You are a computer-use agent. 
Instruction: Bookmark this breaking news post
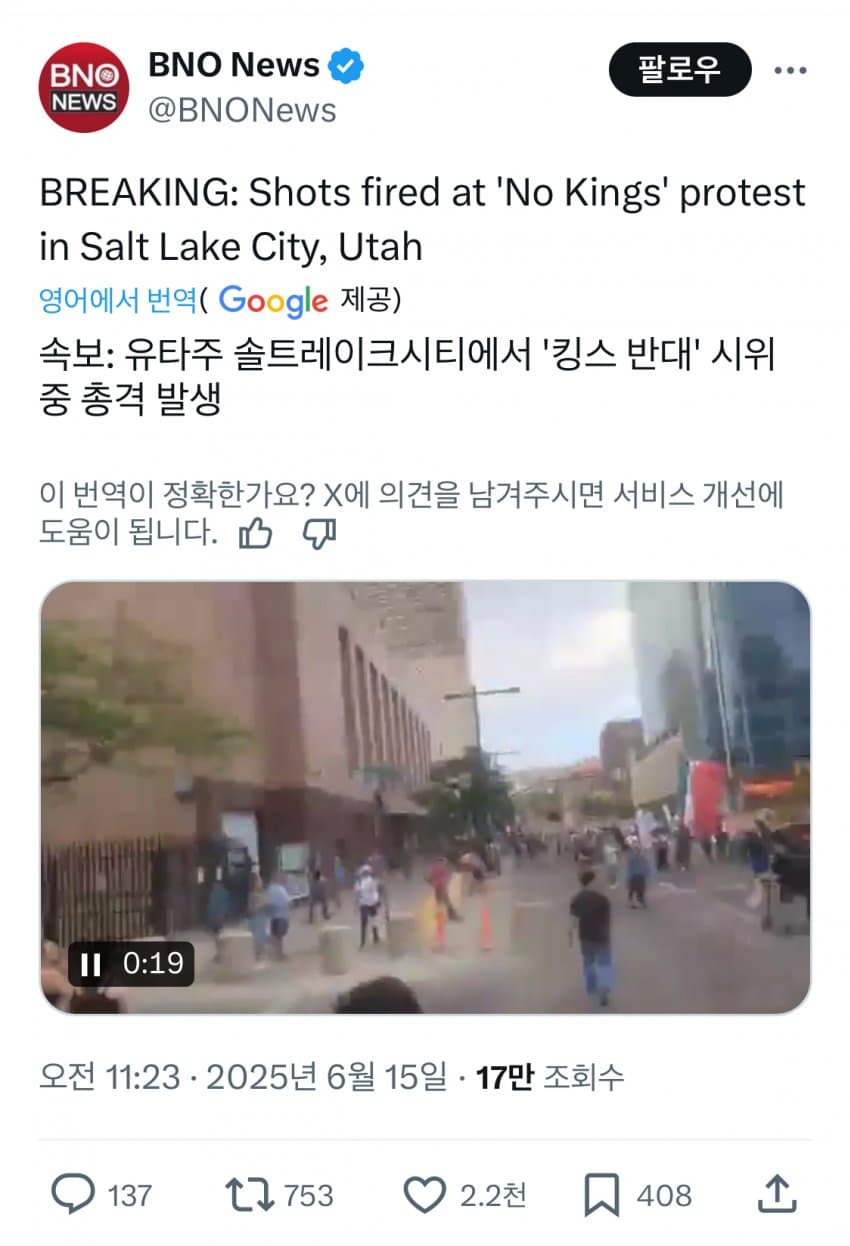point(602,1194)
